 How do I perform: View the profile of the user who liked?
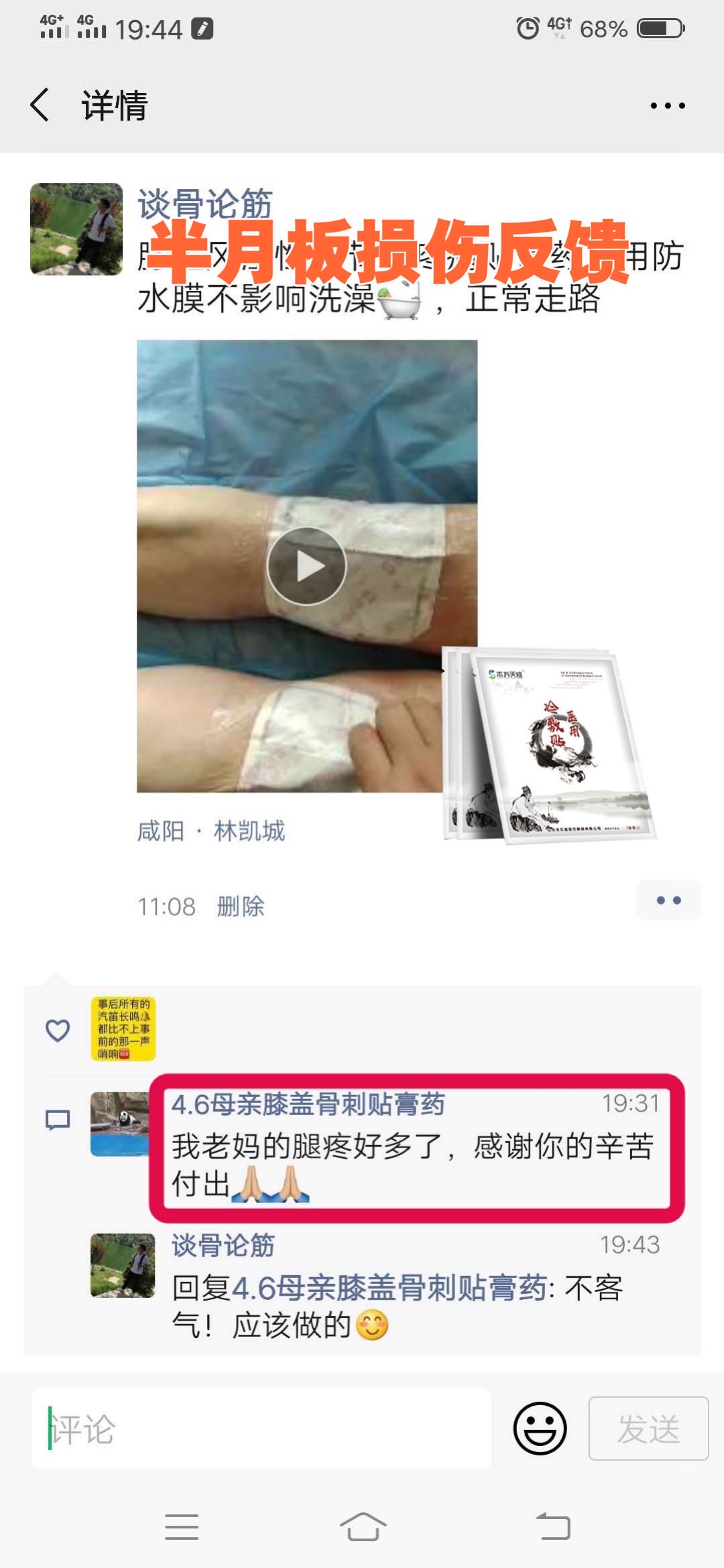[123, 1029]
